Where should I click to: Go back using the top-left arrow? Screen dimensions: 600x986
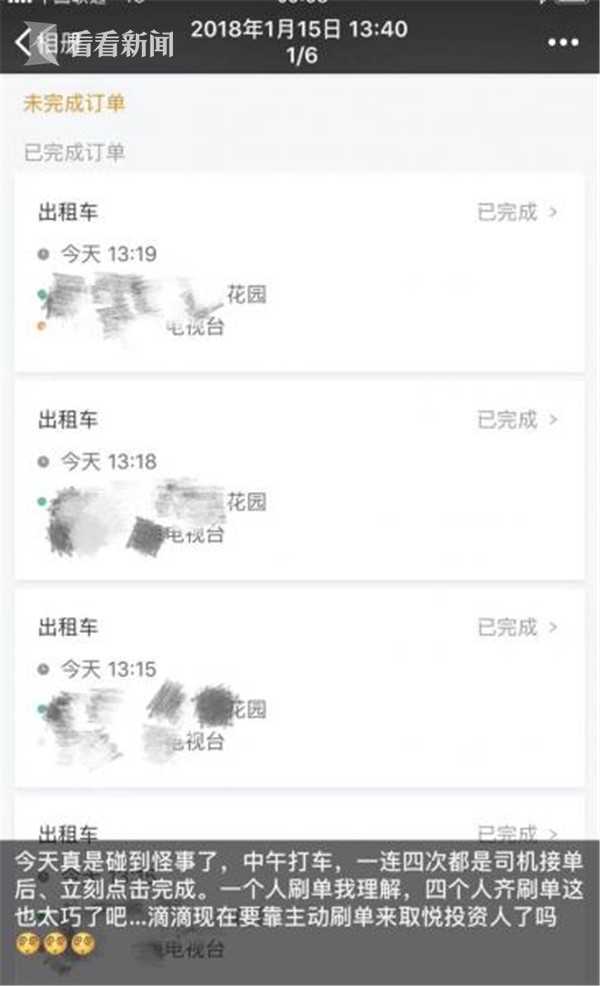[23, 42]
